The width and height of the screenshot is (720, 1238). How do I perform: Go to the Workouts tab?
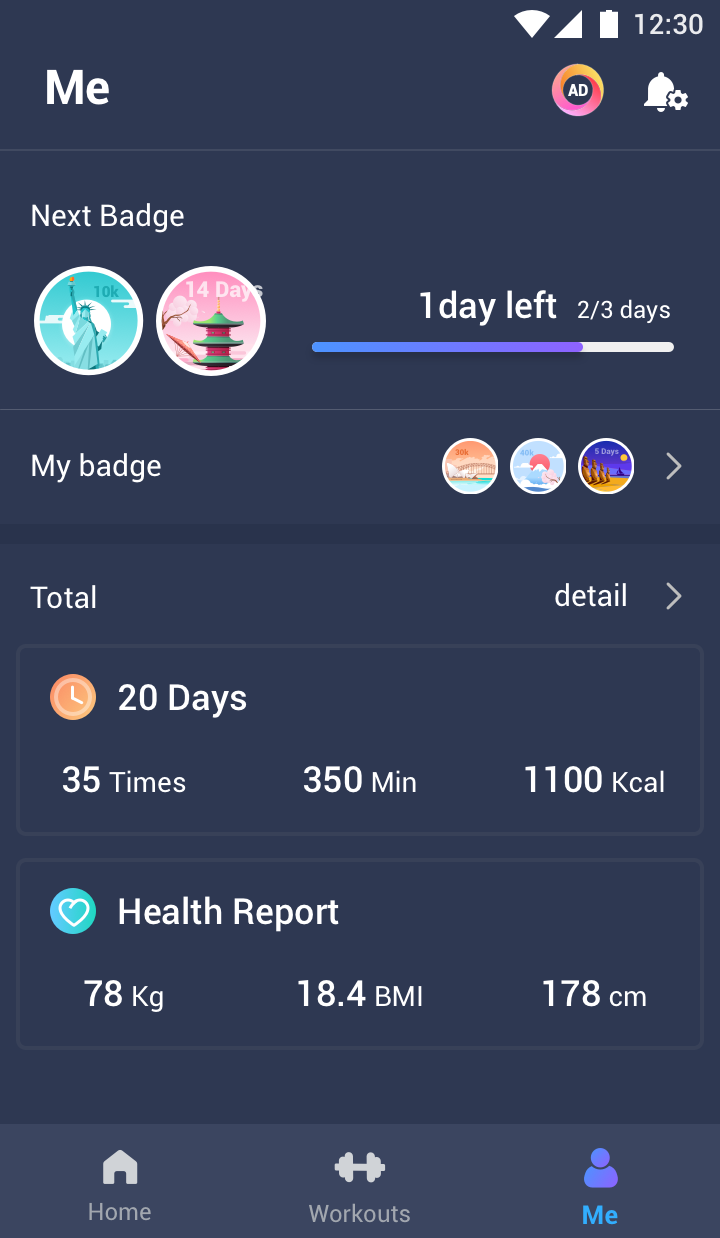click(360, 1186)
